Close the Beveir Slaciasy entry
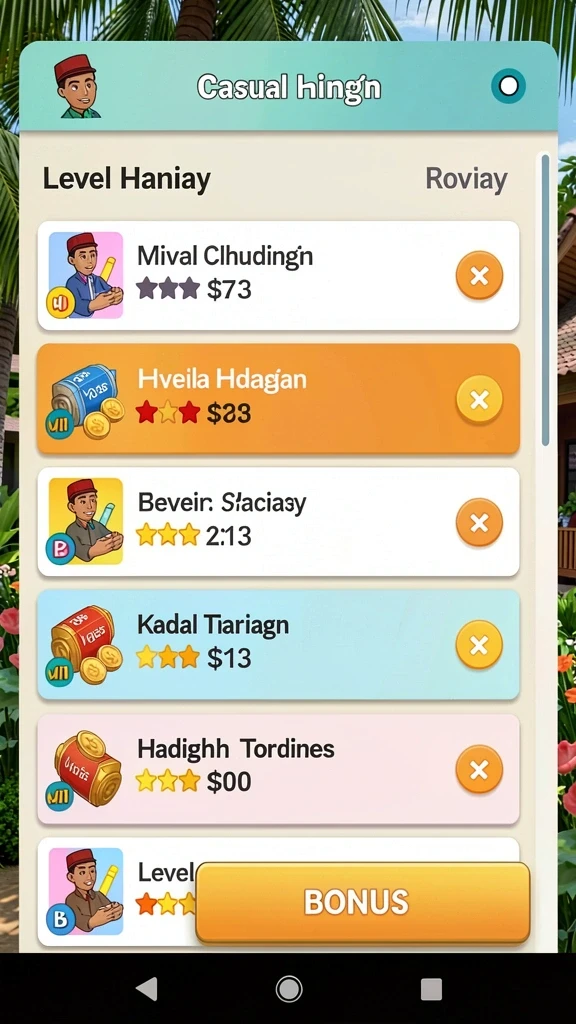576x1024 pixels. pyautogui.click(x=479, y=522)
